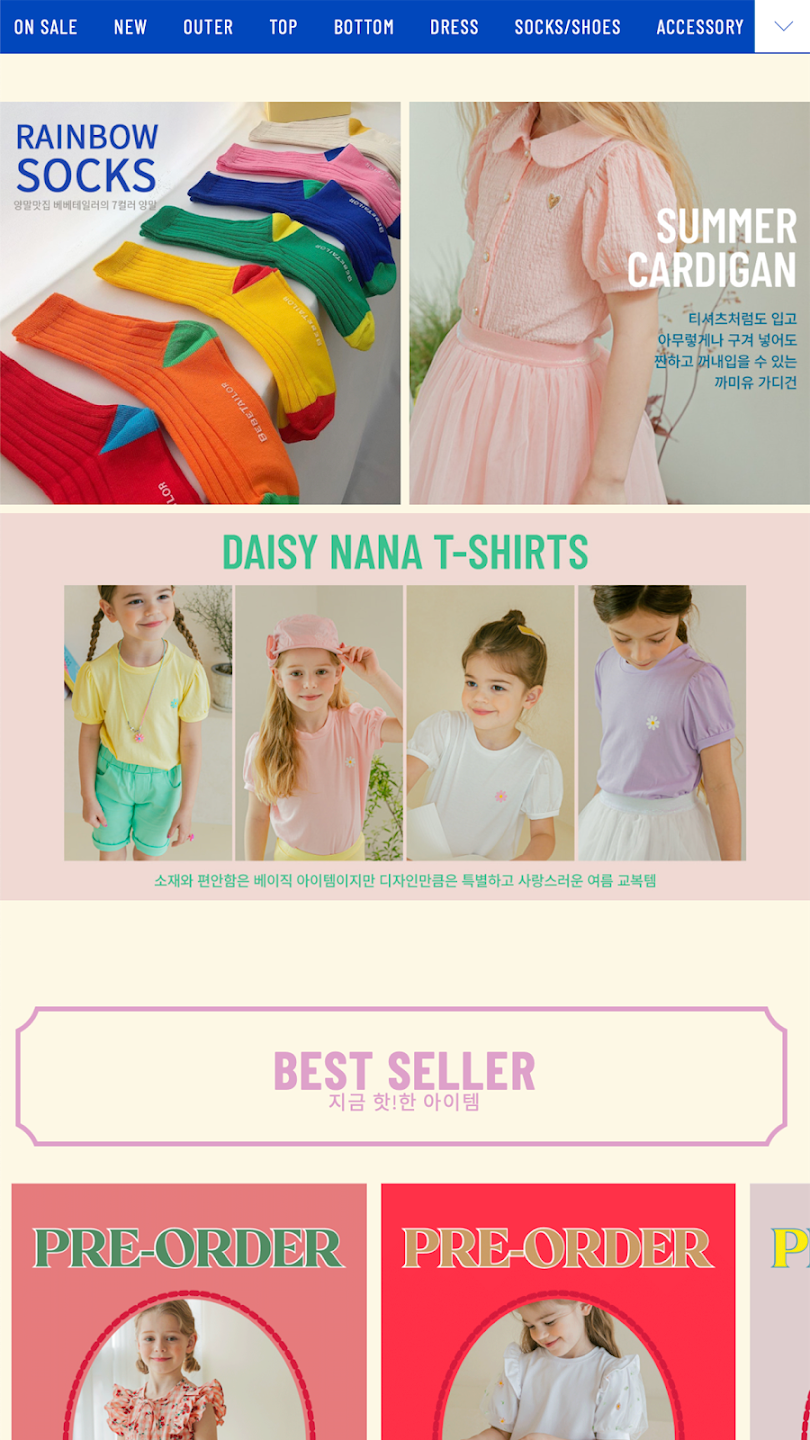Screen dimensions: 810x1440
Task: Switch to the NEW category
Action: point(130,27)
